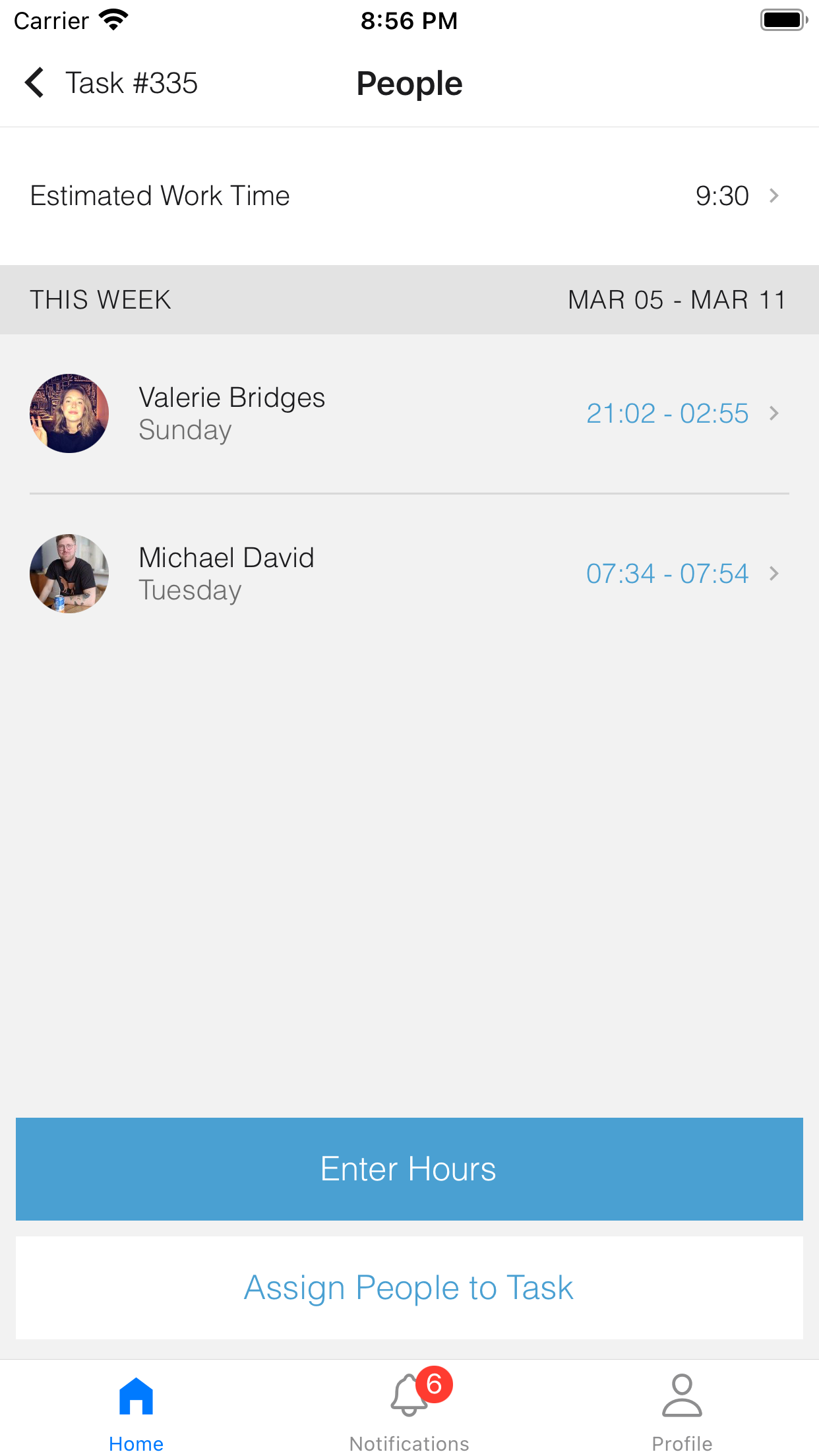Open Michael David's Tuesday hours entry
The width and height of the screenshot is (819, 1456).
tap(409, 574)
